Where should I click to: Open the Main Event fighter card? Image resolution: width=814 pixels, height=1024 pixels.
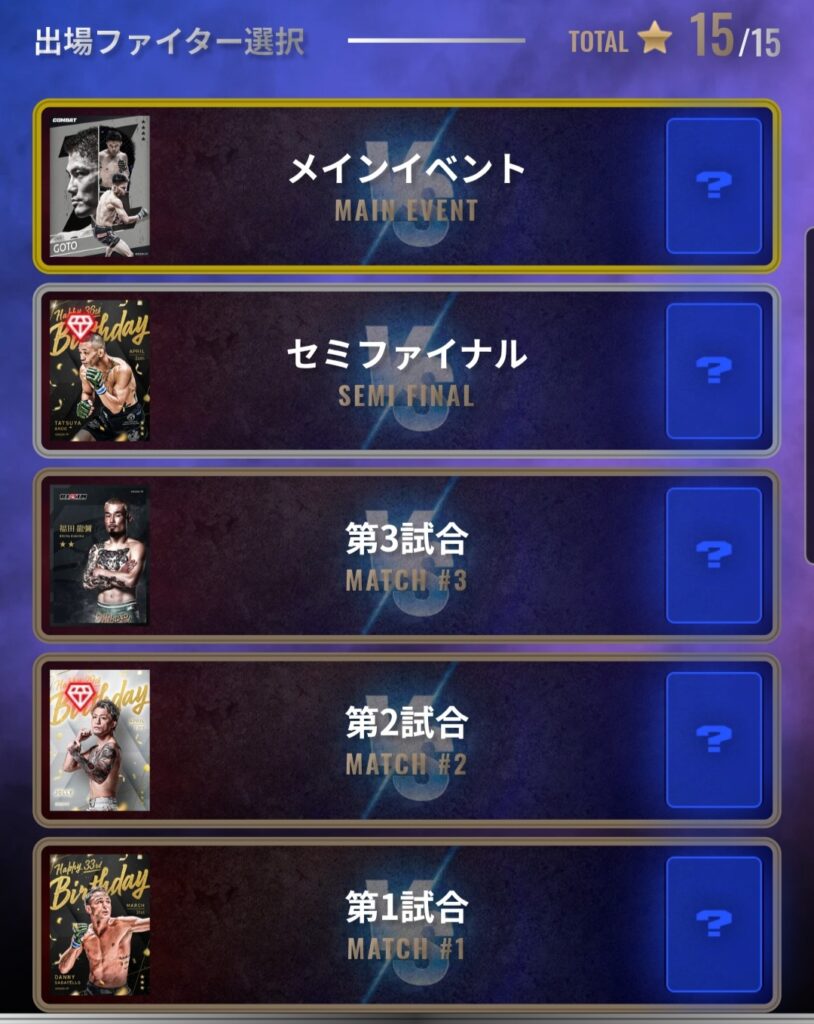pyautogui.click(x=99, y=186)
